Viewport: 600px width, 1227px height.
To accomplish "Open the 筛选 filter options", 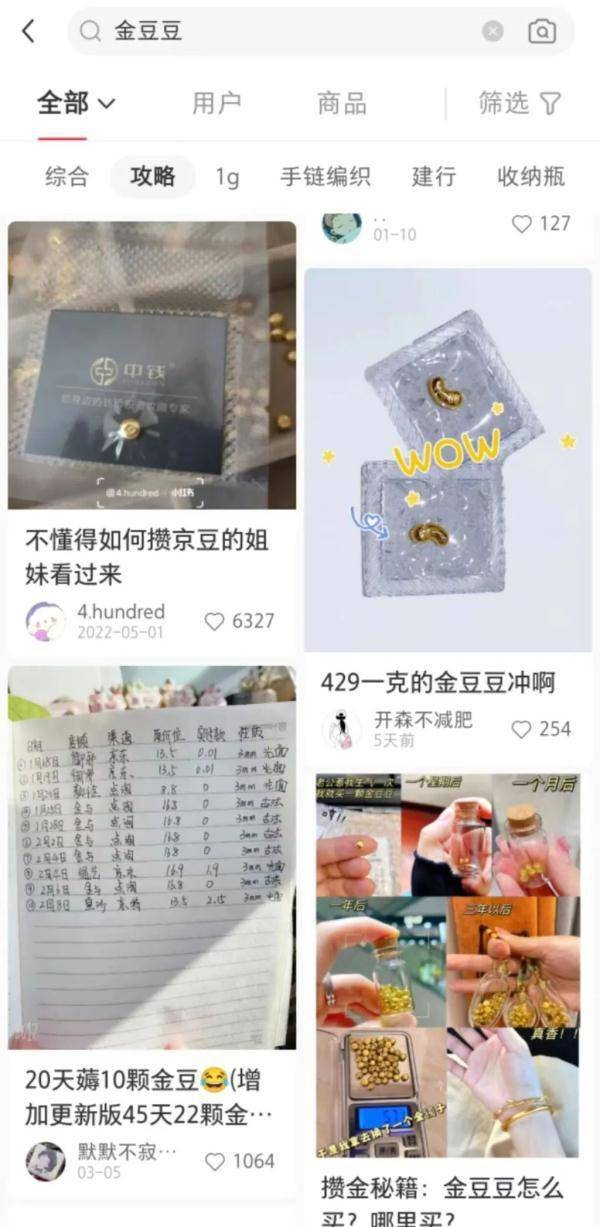I will click(519, 103).
